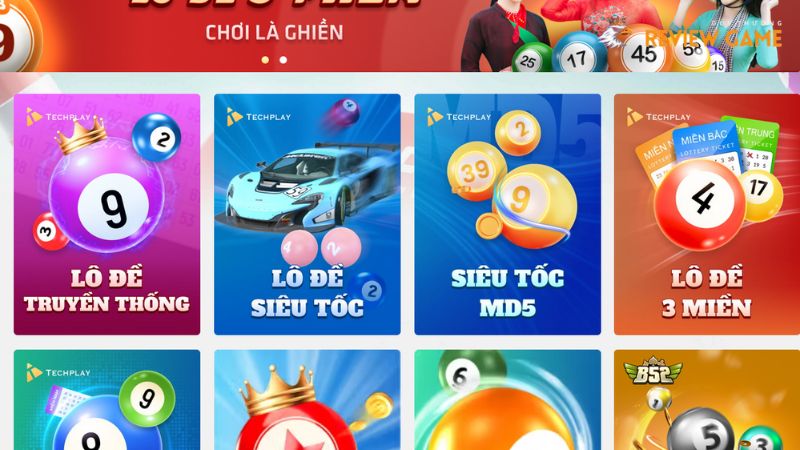
Task: Open the B52 game tile
Action: click(x=706, y=400)
